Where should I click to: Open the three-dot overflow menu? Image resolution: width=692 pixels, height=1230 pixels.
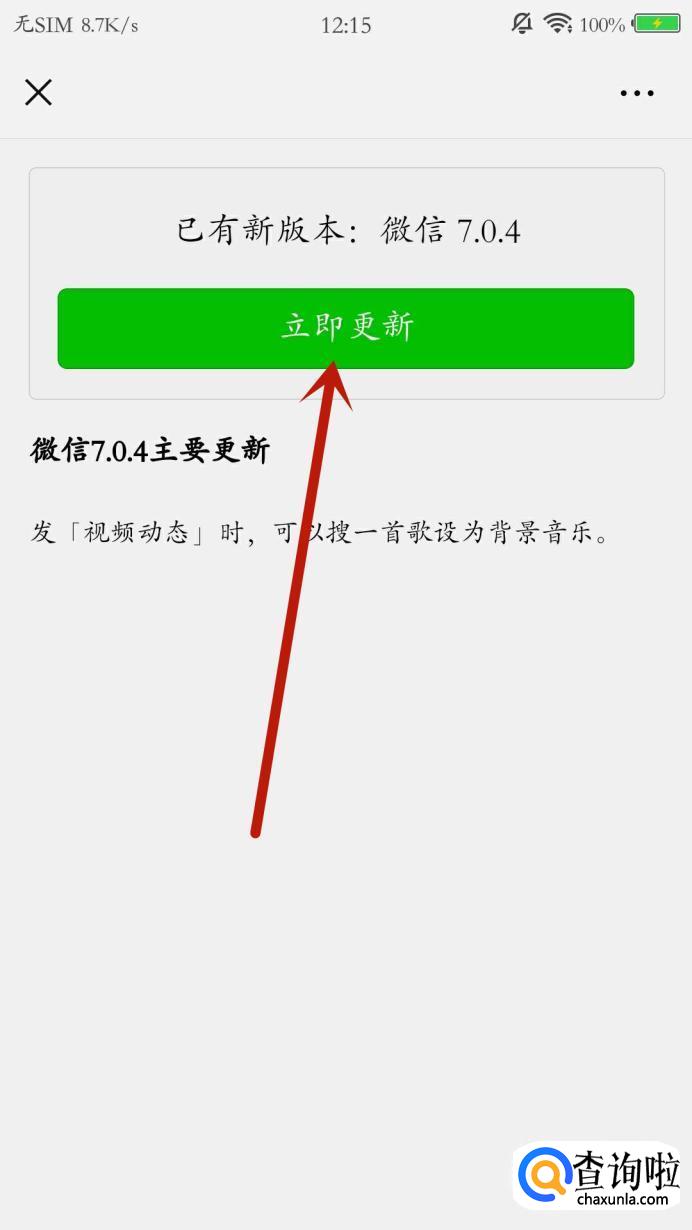click(x=637, y=94)
